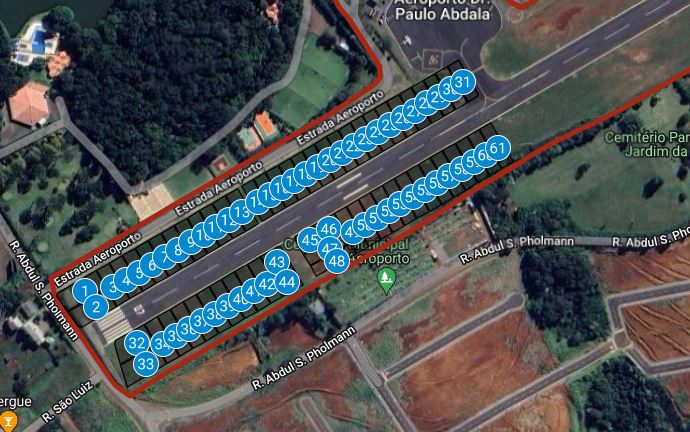Tap map marker number 45
Screen dimensions: 690x432
310,239
